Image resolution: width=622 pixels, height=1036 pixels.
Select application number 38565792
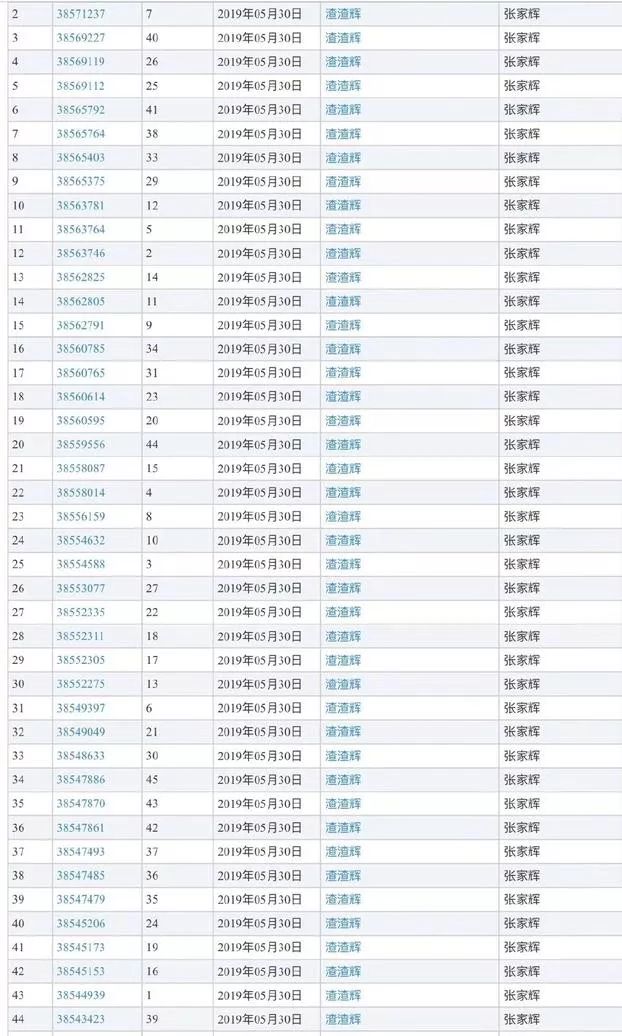[x=80, y=110]
